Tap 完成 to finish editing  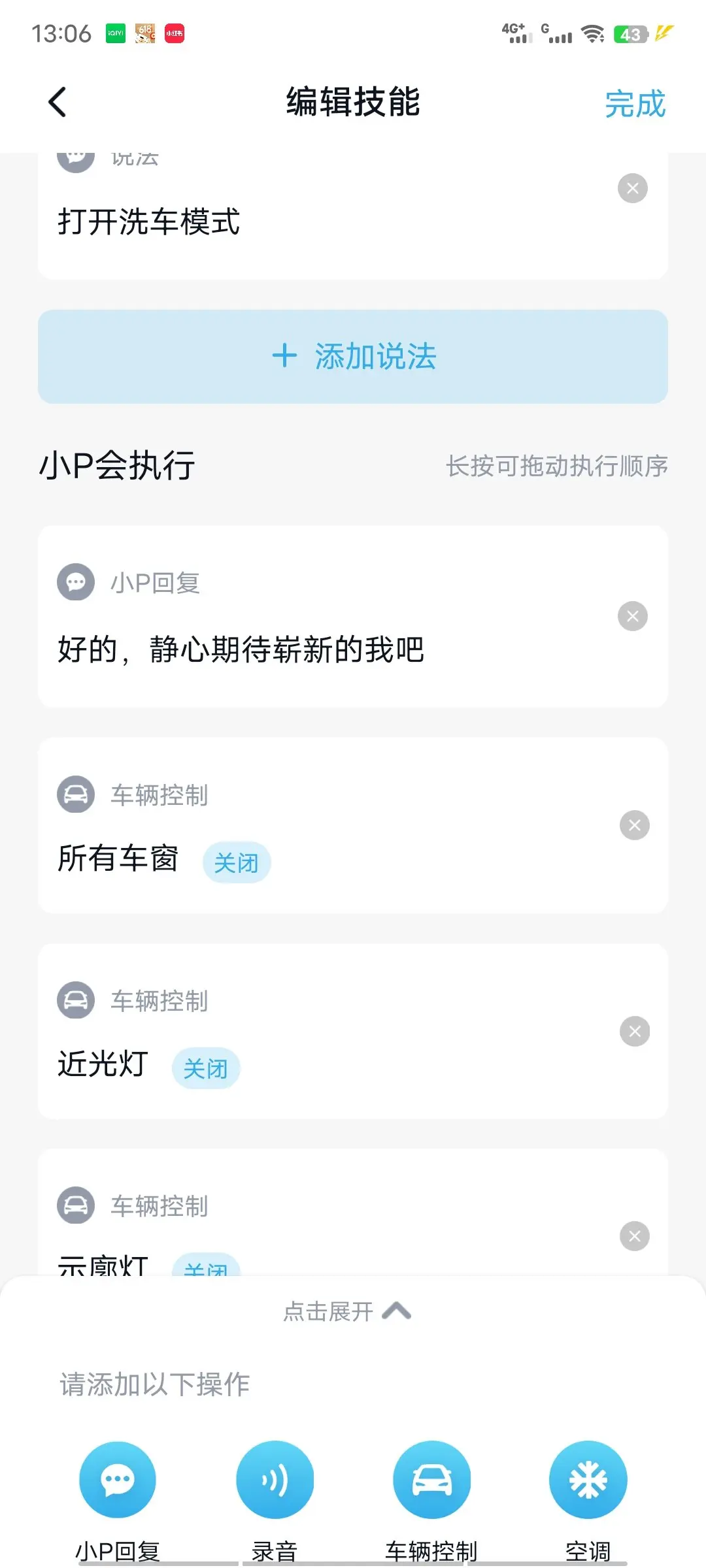click(x=635, y=104)
